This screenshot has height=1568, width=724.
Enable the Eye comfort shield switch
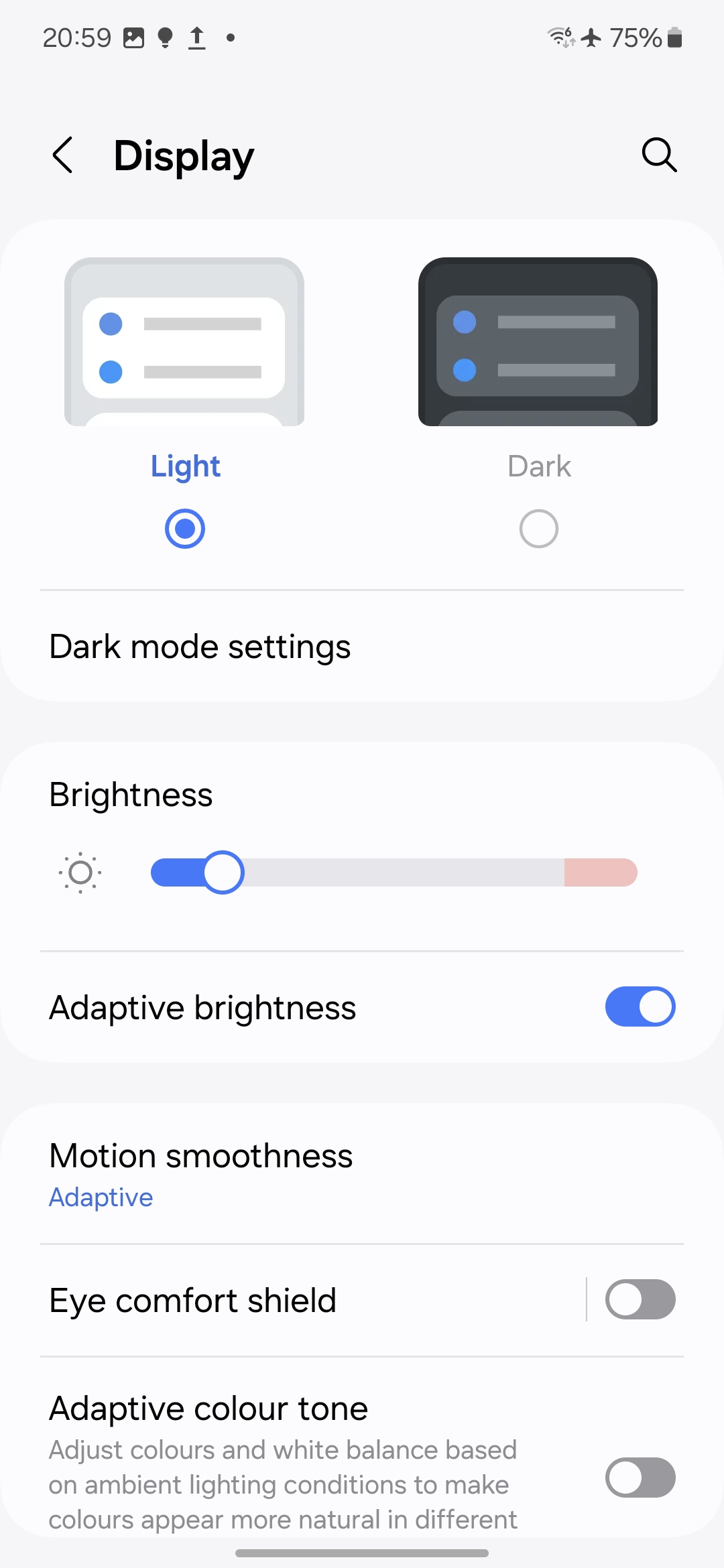tap(640, 1299)
